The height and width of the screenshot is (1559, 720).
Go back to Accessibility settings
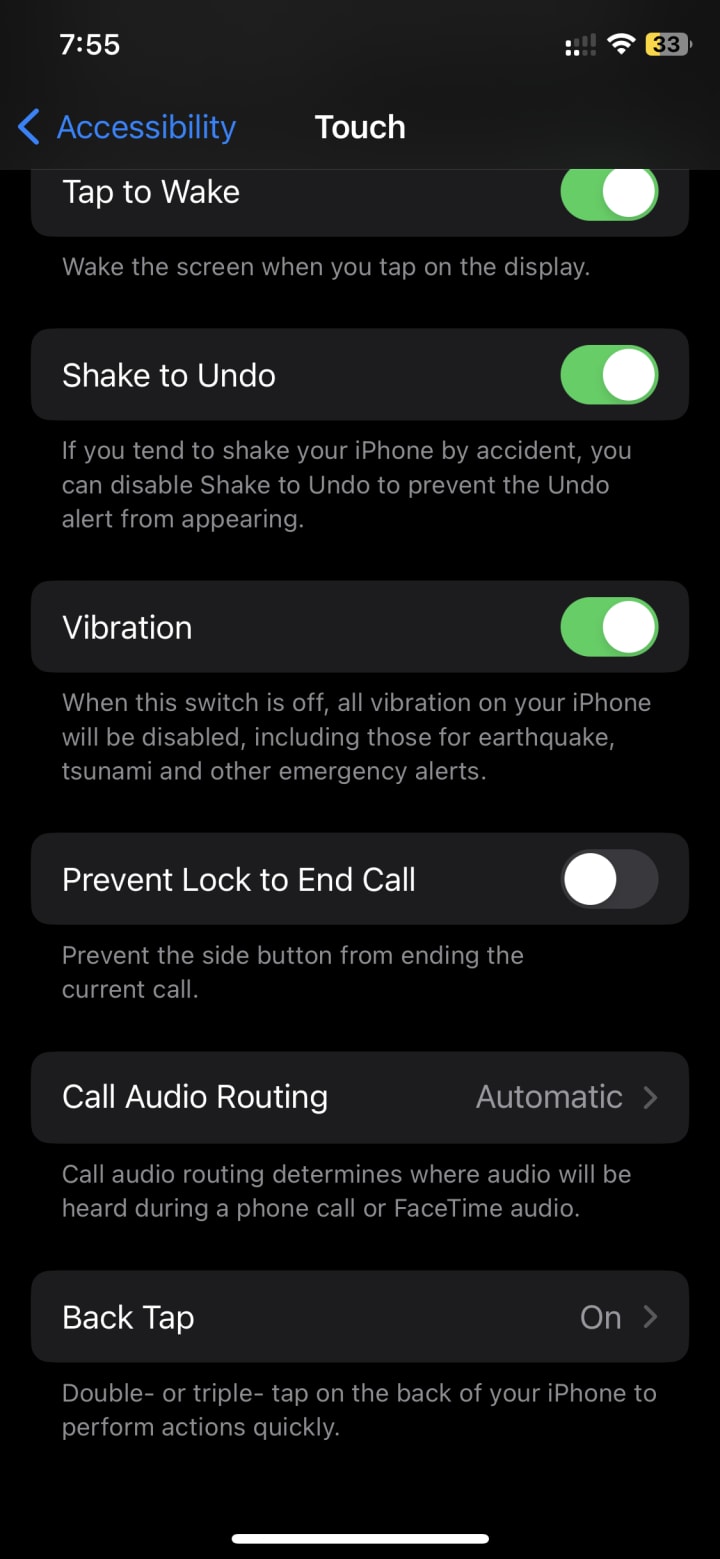tap(127, 127)
